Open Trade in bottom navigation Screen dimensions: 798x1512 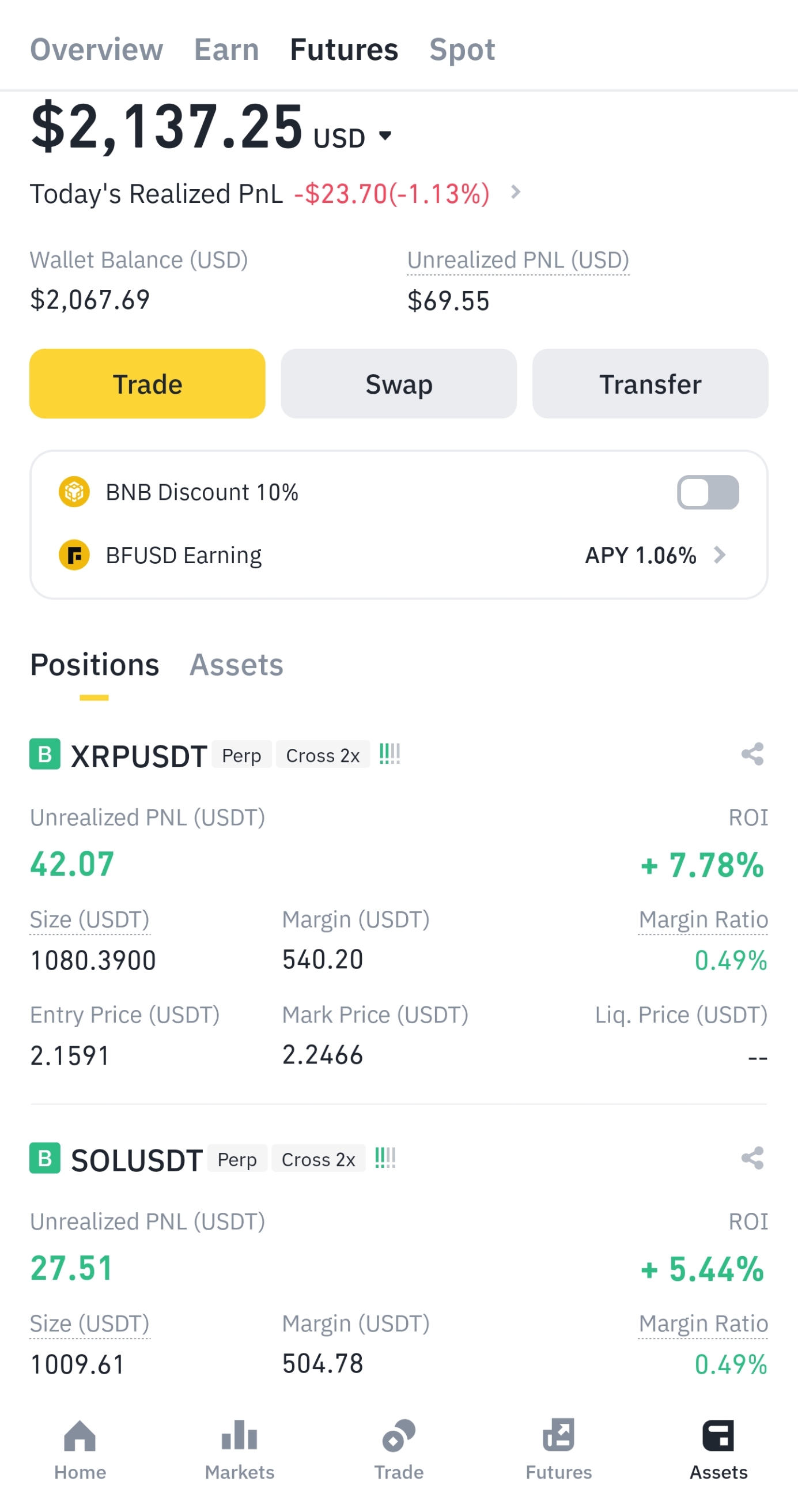[399, 1450]
